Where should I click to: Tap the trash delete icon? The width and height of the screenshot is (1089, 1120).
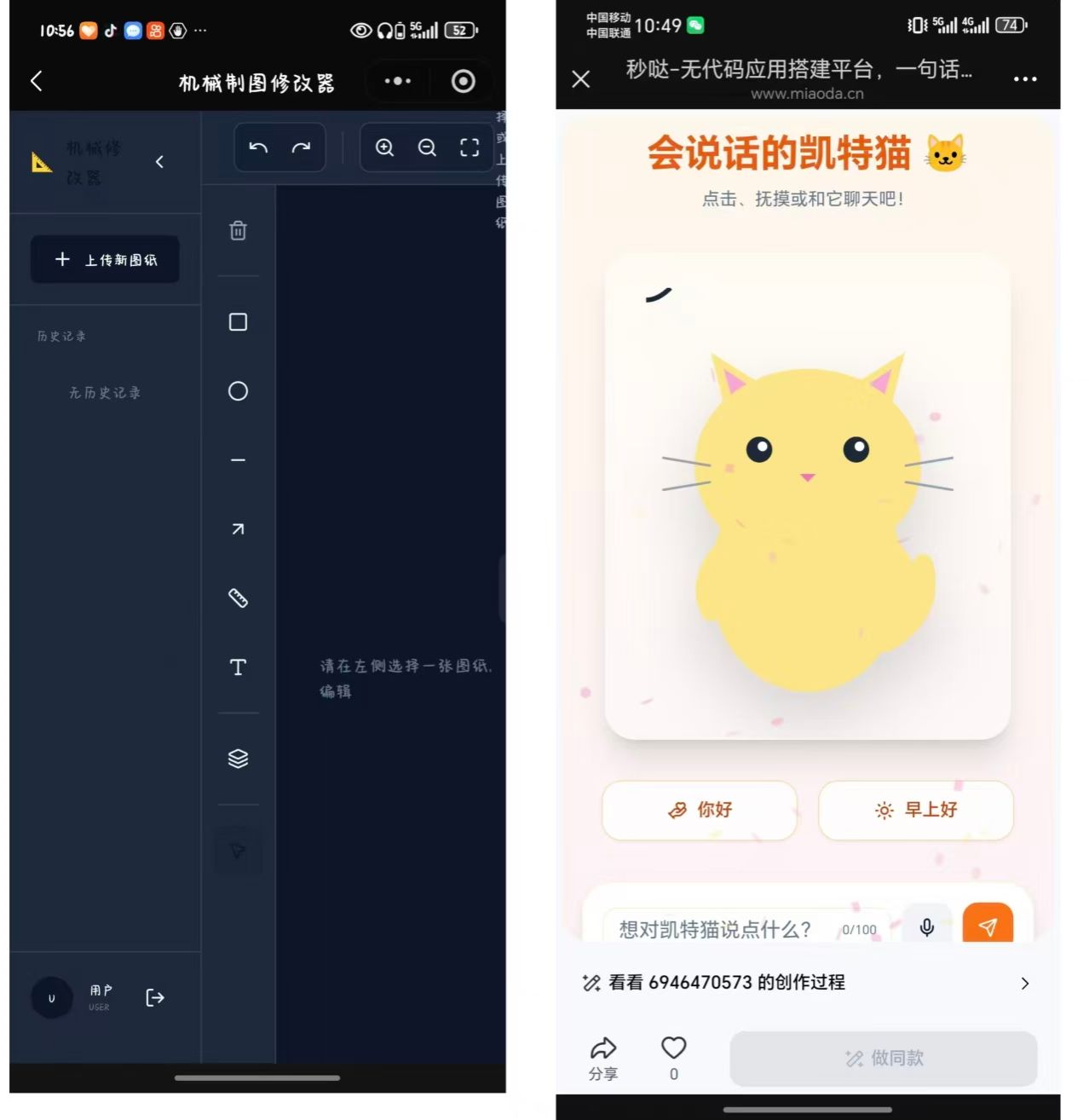(238, 230)
